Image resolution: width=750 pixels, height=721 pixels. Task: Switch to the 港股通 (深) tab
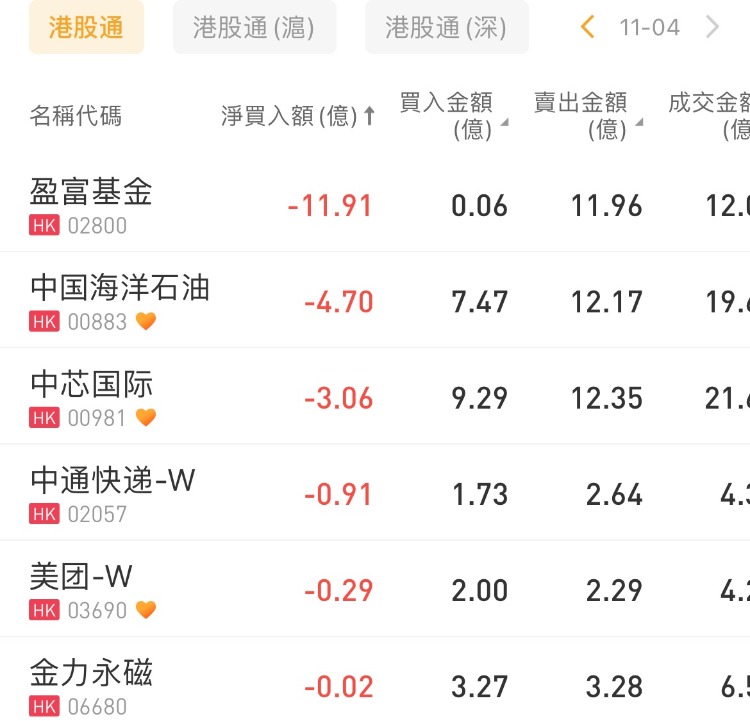coord(445,27)
